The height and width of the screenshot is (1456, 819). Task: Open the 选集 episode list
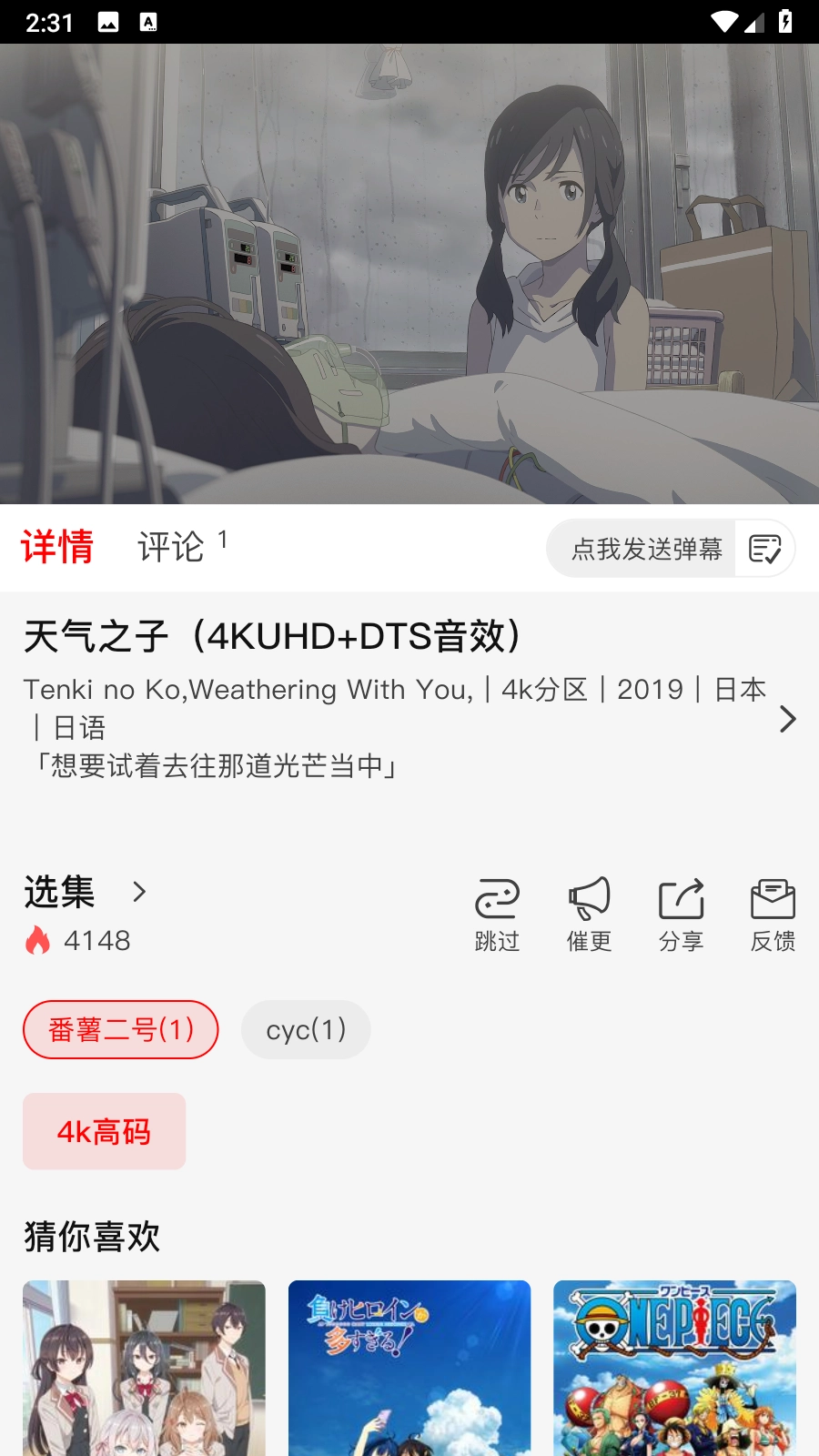(x=84, y=892)
